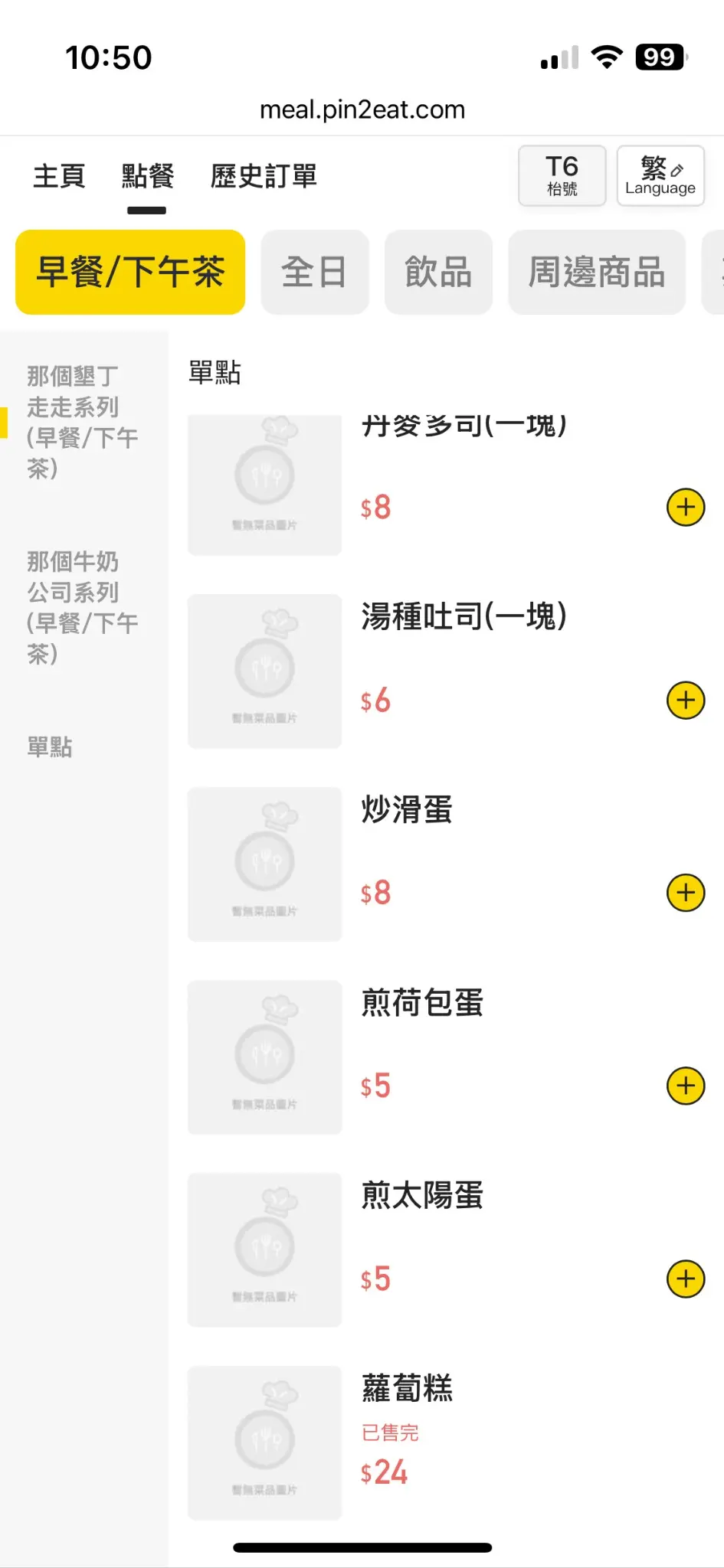
Task: Switch to the 全日 category
Action: click(314, 273)
